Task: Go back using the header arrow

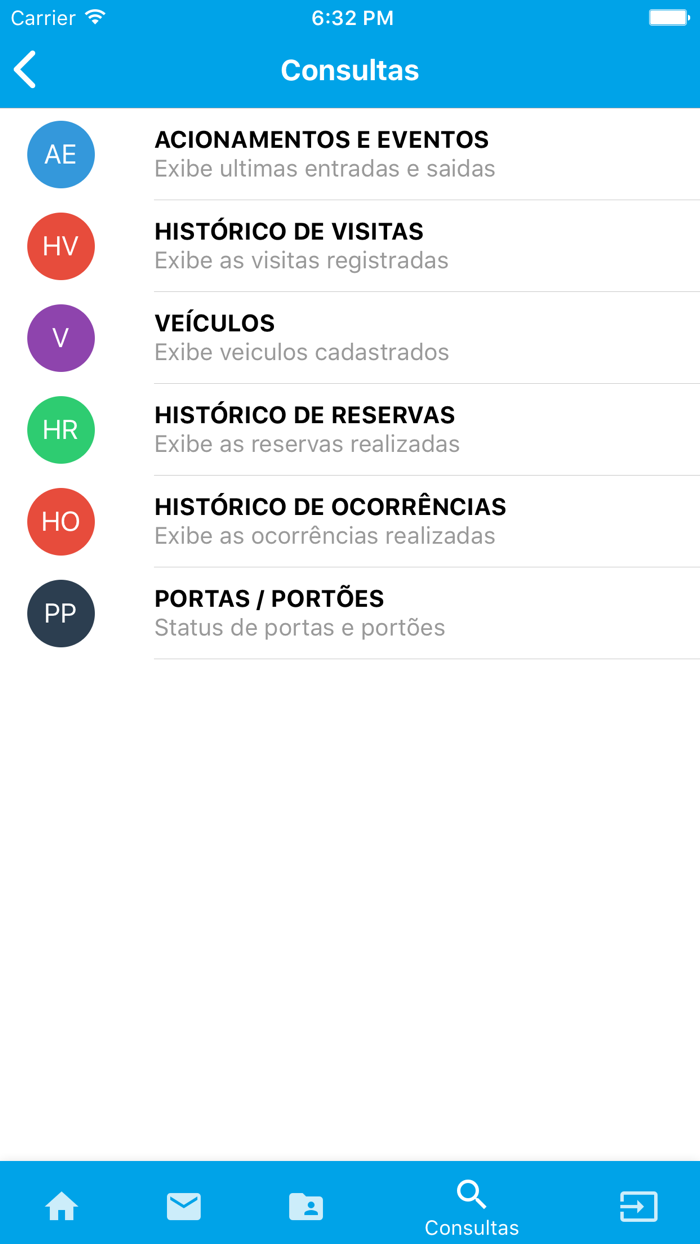Action: (x=25, y=70)
